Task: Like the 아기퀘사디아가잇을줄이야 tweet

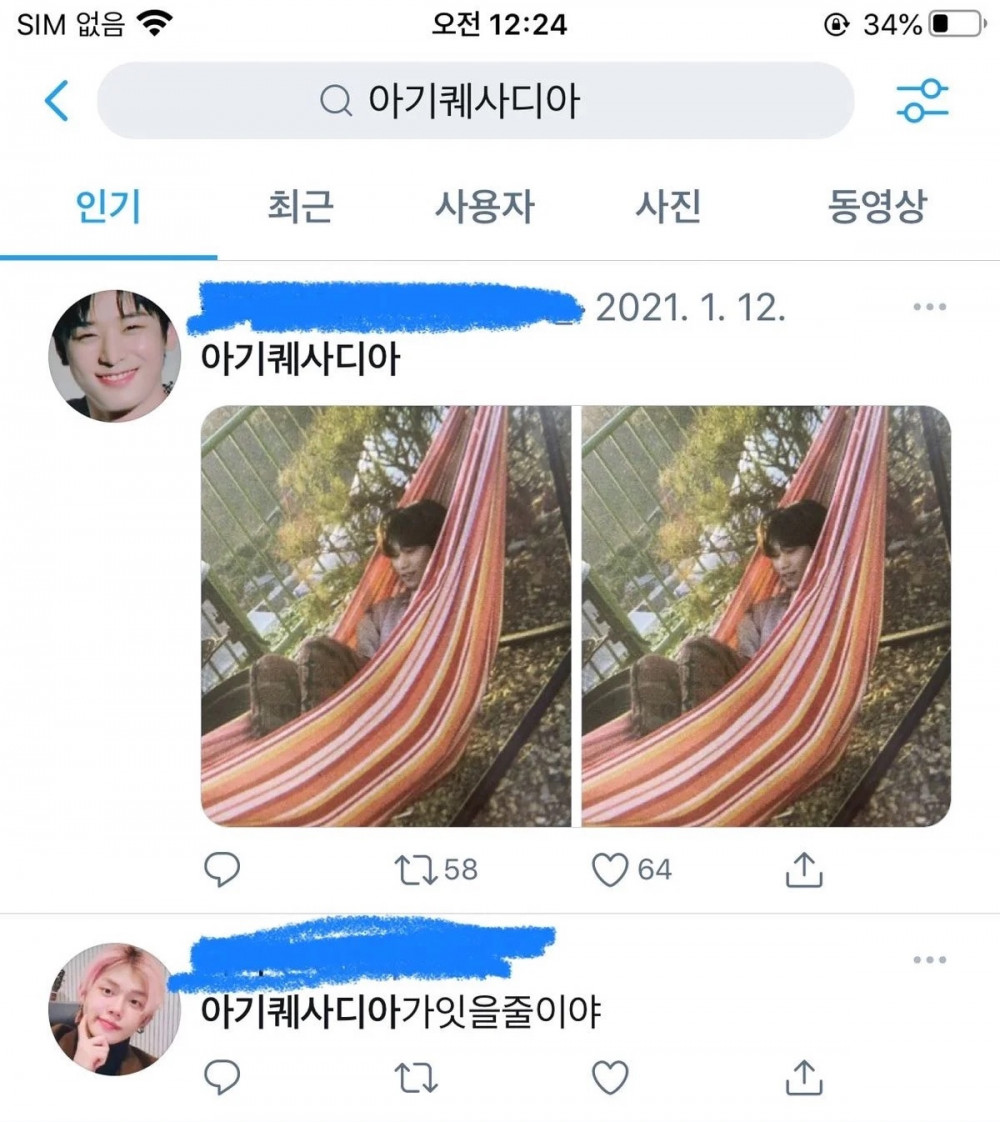Action: 610,1077
